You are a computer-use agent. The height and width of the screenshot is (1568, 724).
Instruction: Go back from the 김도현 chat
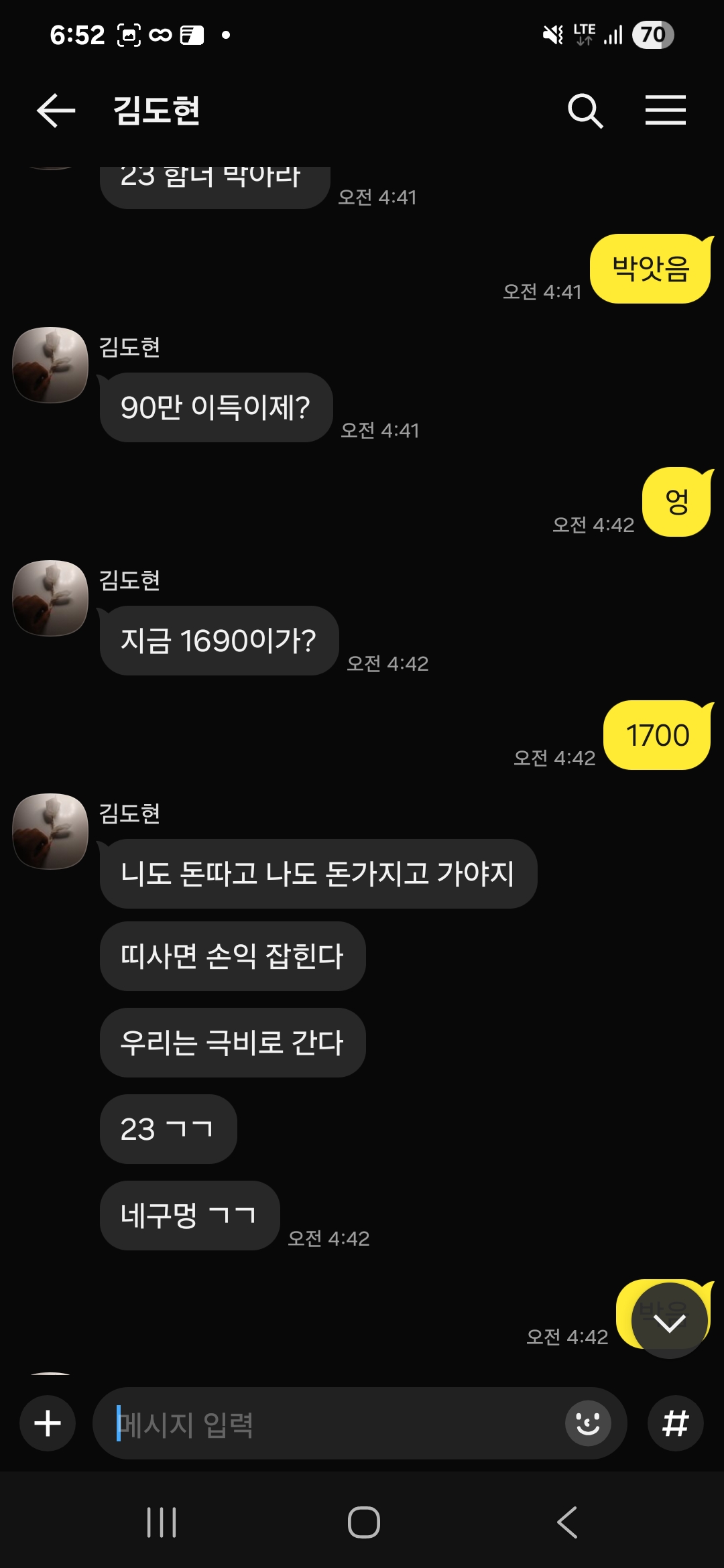[x=56, y=111]
